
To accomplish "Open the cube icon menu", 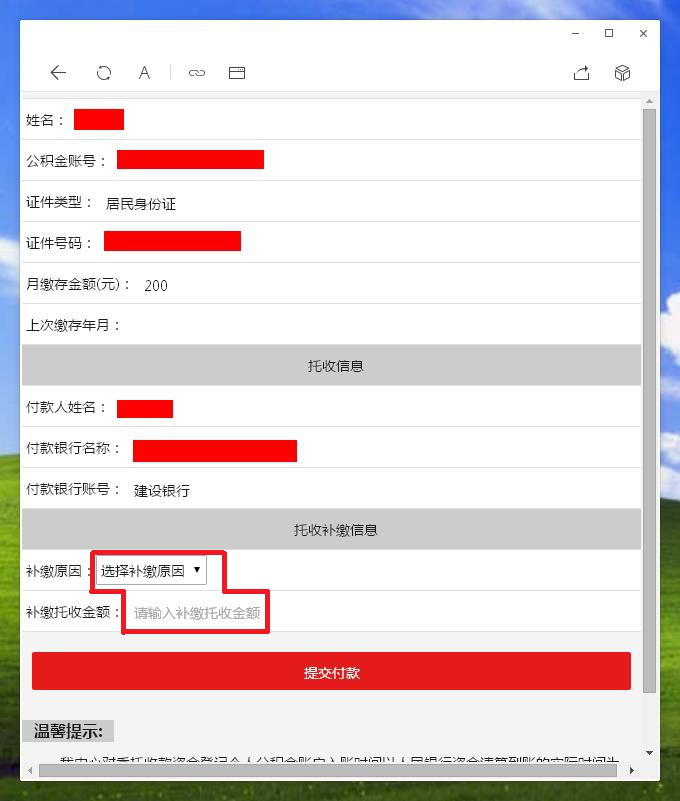I will [x=622, y=73].
